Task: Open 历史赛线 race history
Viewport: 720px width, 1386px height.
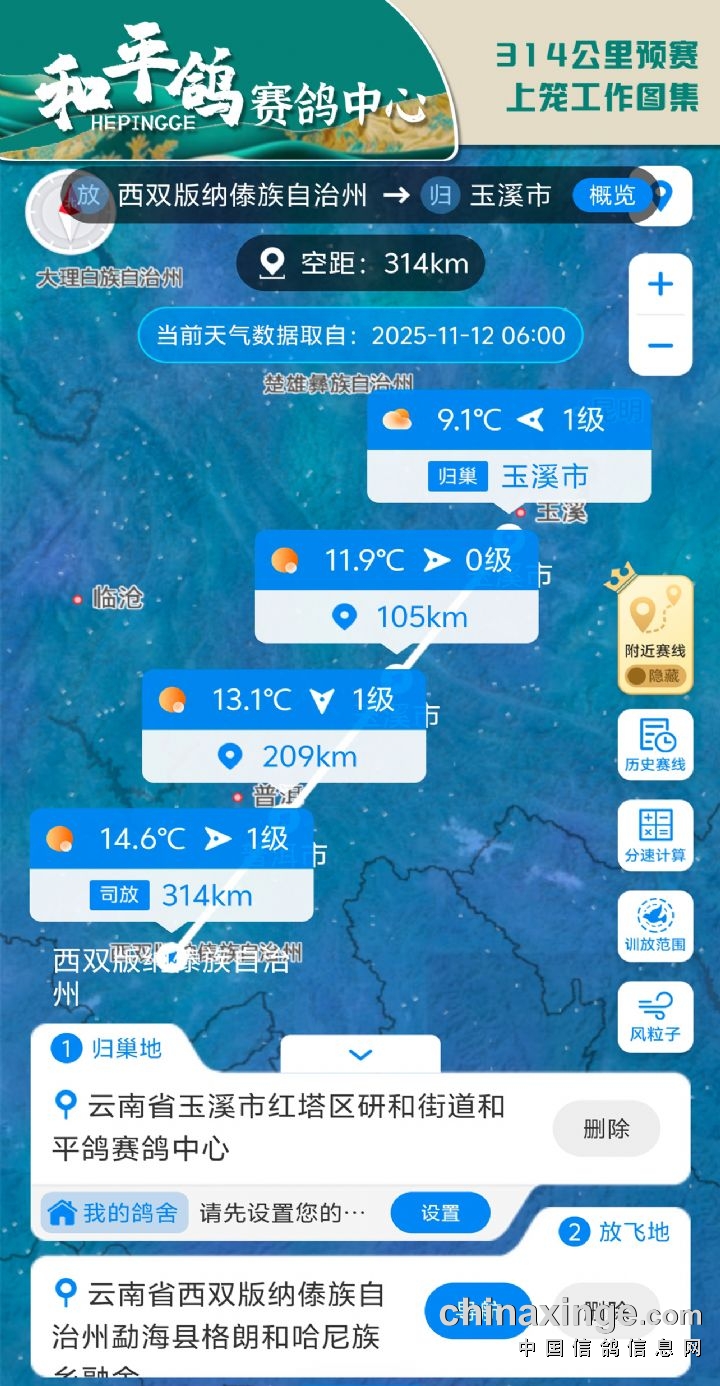Action: pos(655,745)
